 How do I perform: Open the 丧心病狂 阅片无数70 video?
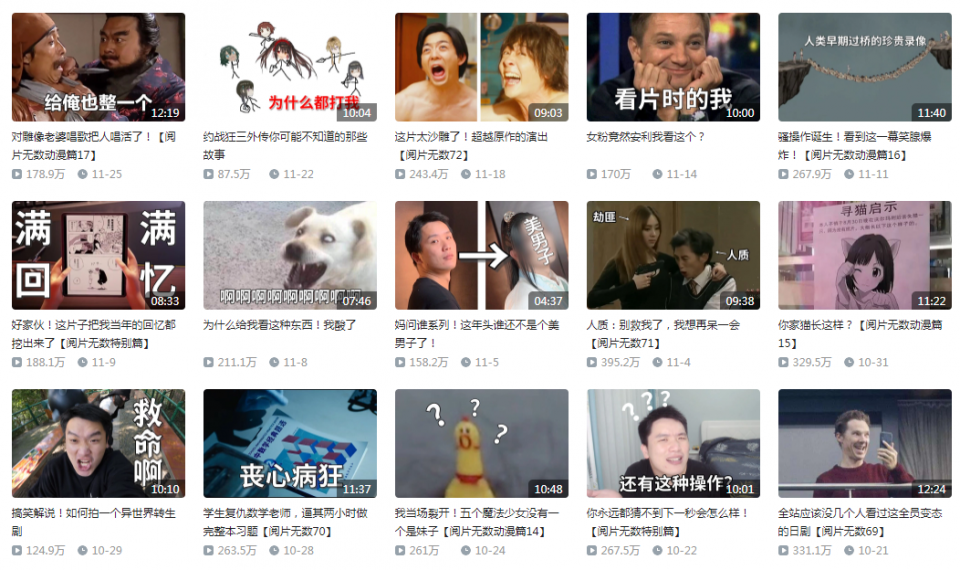[290, 443]
